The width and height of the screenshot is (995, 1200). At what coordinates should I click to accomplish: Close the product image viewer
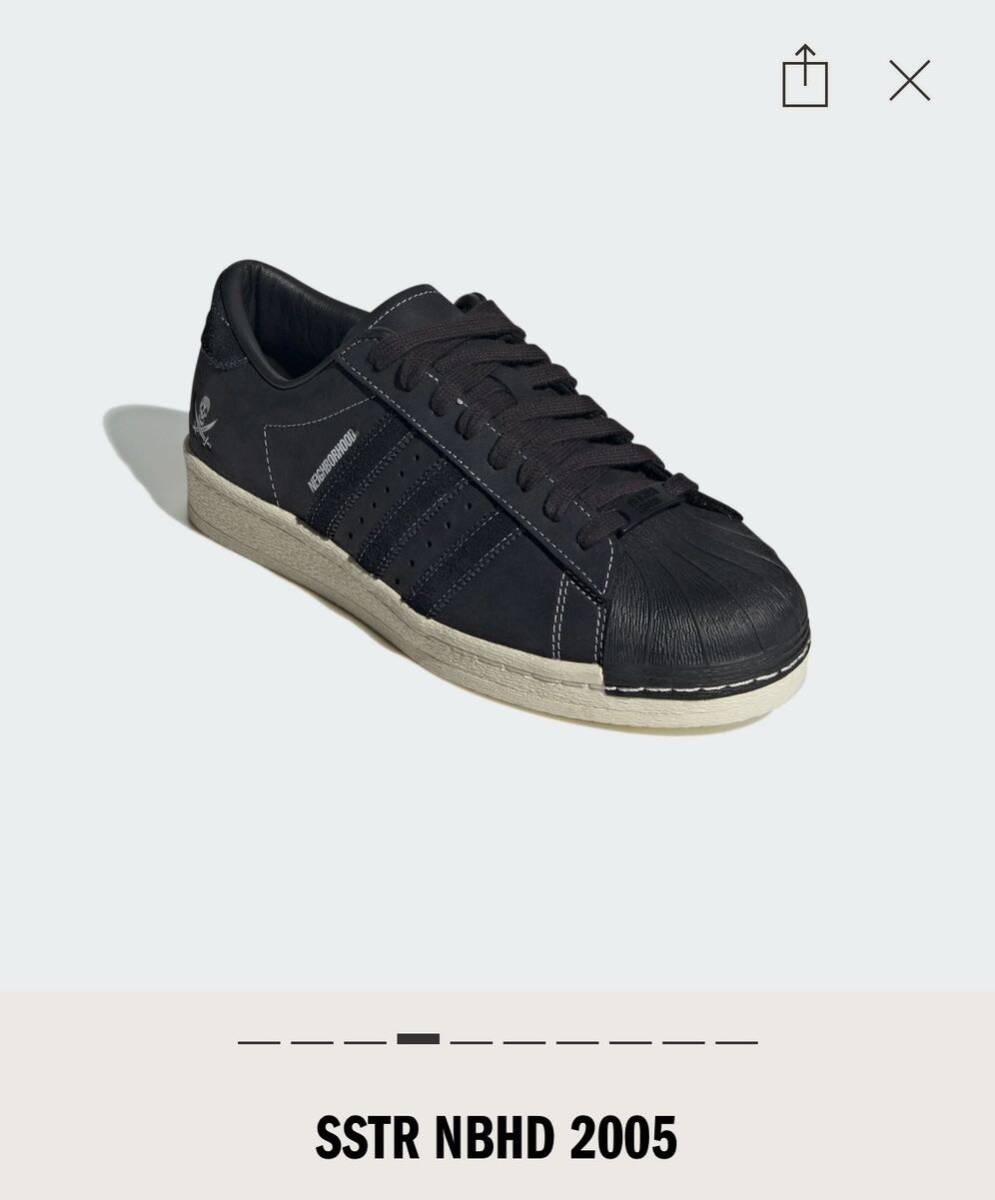click(x=909, y=80)
